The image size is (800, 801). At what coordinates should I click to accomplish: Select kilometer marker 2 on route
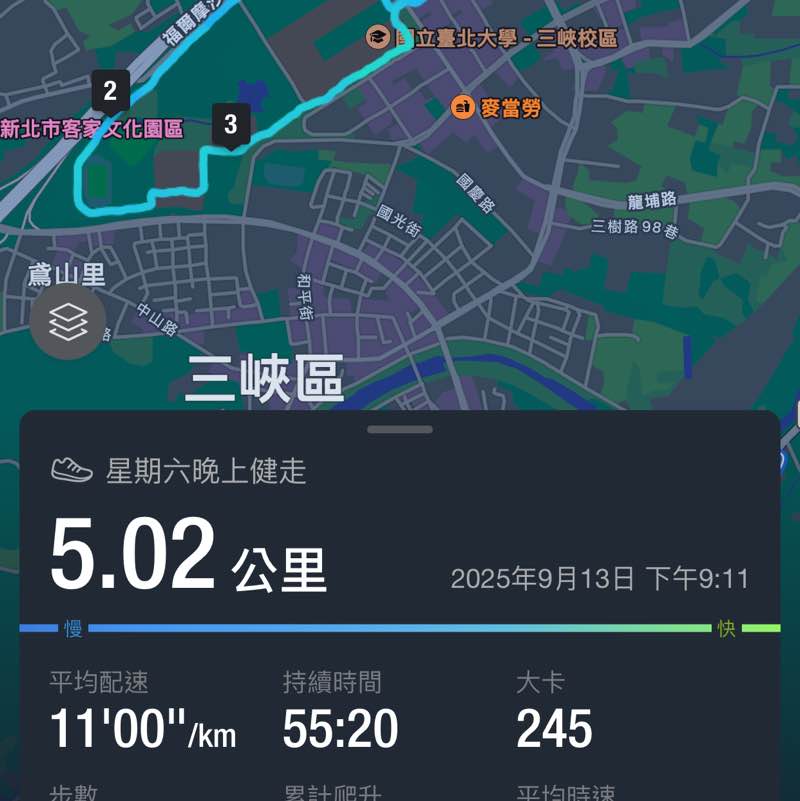tap(110, 90)
